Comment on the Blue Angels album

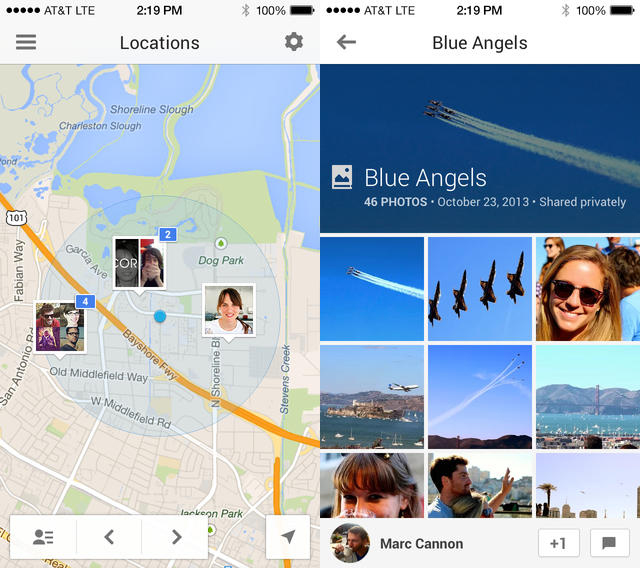pyautogui.click(x=608, y=543)
